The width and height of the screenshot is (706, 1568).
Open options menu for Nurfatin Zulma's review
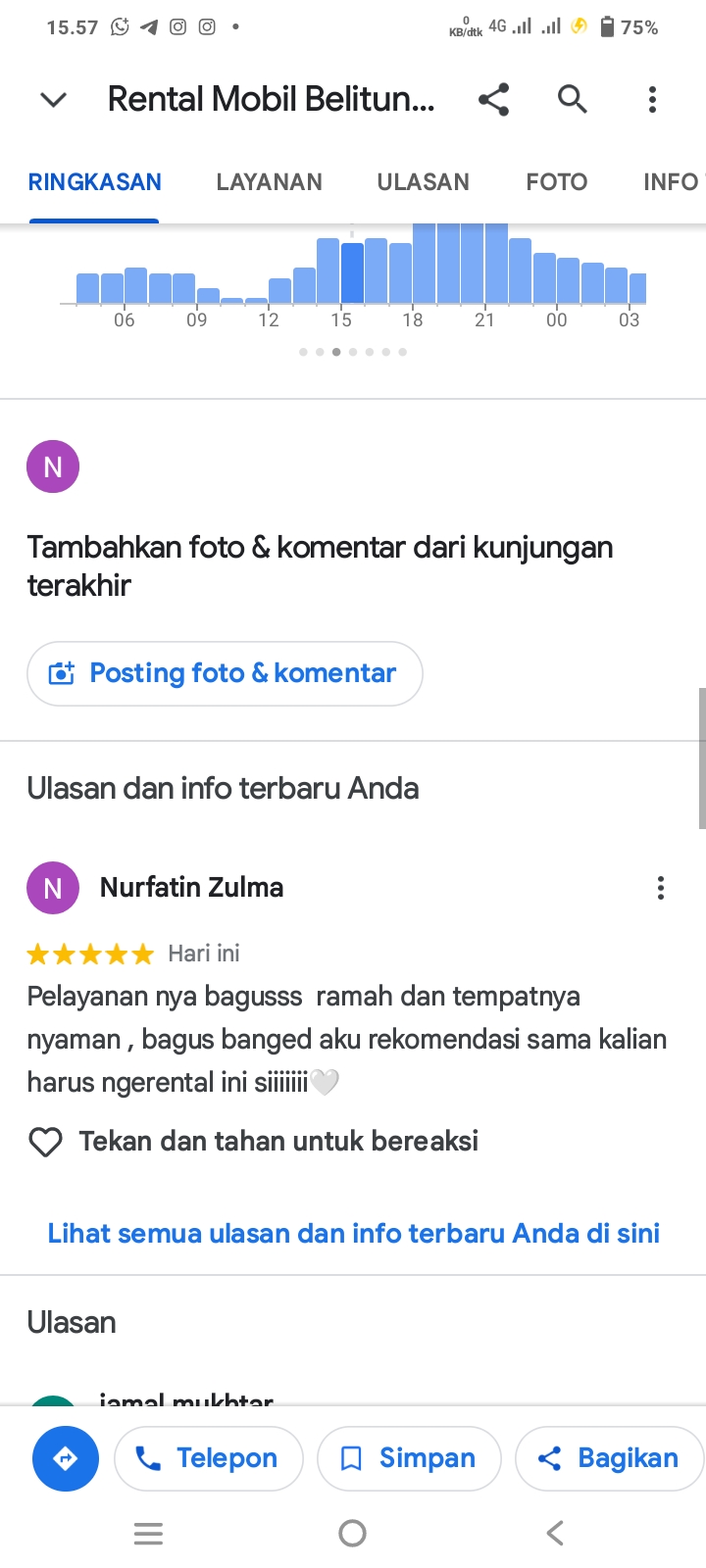click(661, 888)
